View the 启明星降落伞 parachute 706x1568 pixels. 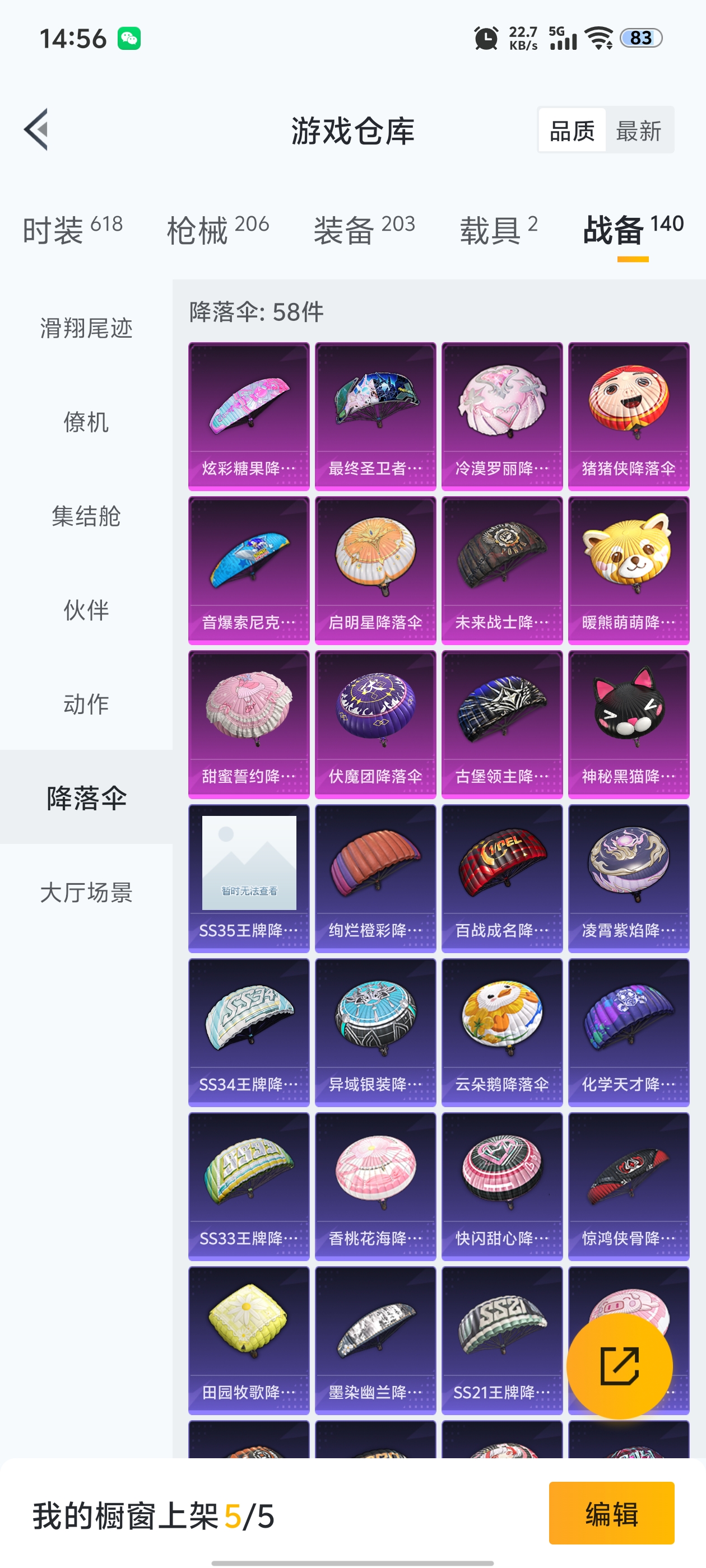click(x=375, y=570)
